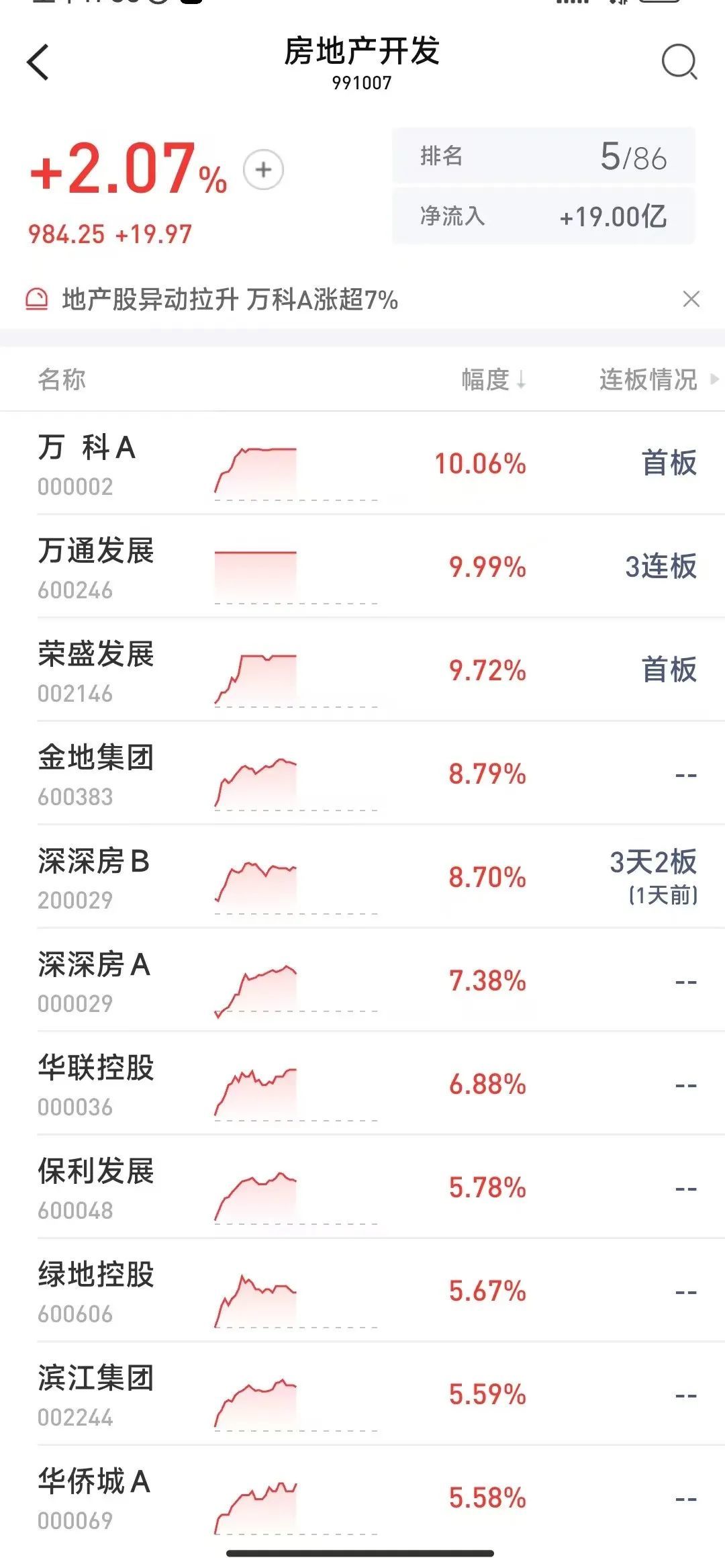This screenshot has height=1568, width=725.
Task: View details for 荣盛发展 002146
Action: [362, 670]
